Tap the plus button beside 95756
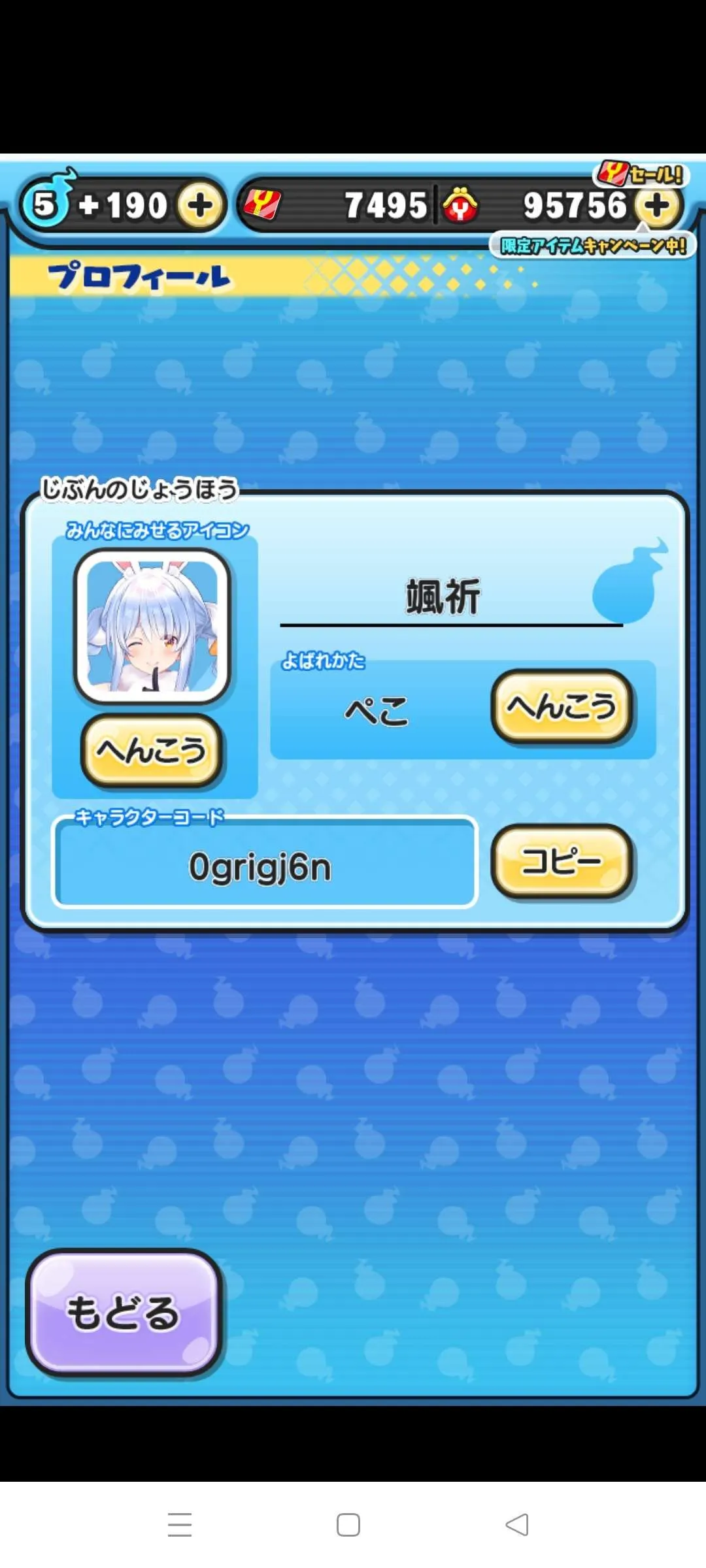Viewport: 706px width, 1568px height. tap(658, 206)
